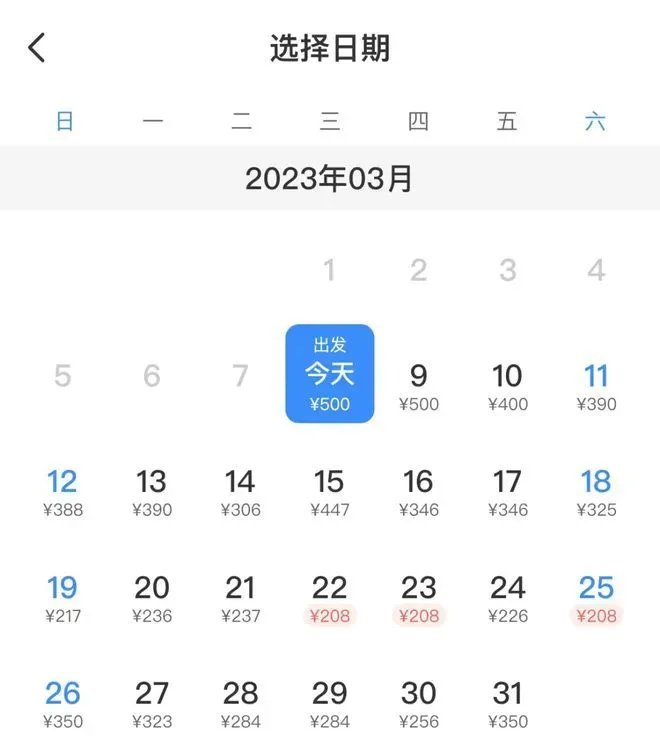
Task: Go back using the top-left arrow
Action: click(37, 47)
